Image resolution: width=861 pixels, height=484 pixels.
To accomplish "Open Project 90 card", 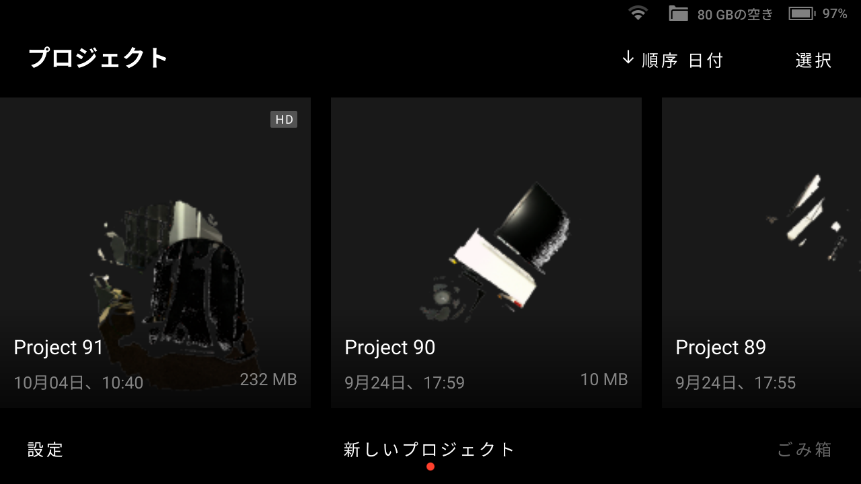I will pyautogui.click(x=486, y=252).
